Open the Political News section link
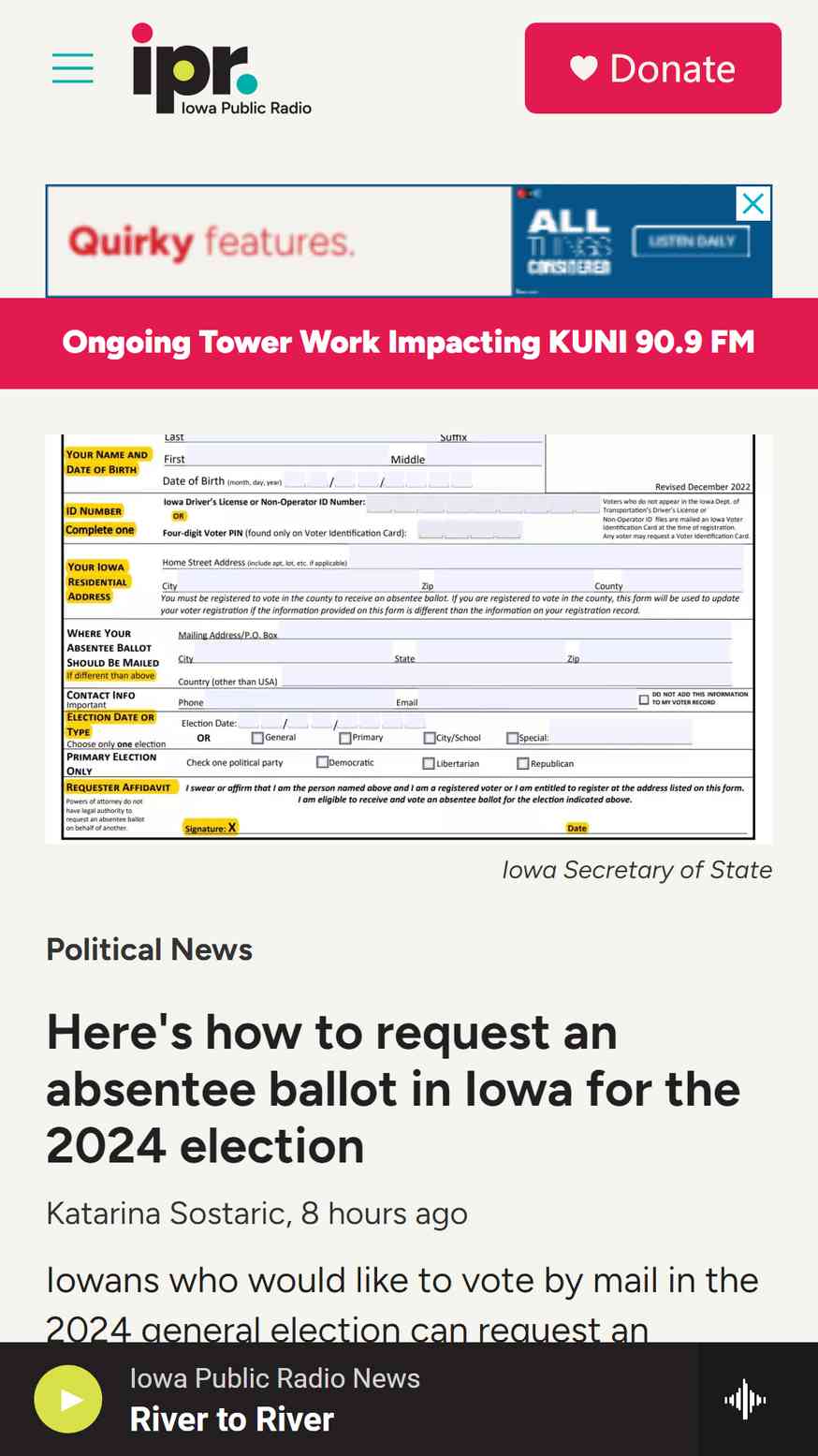The width and height of the screenshot is (818, 1456). [x=150, y=949]
